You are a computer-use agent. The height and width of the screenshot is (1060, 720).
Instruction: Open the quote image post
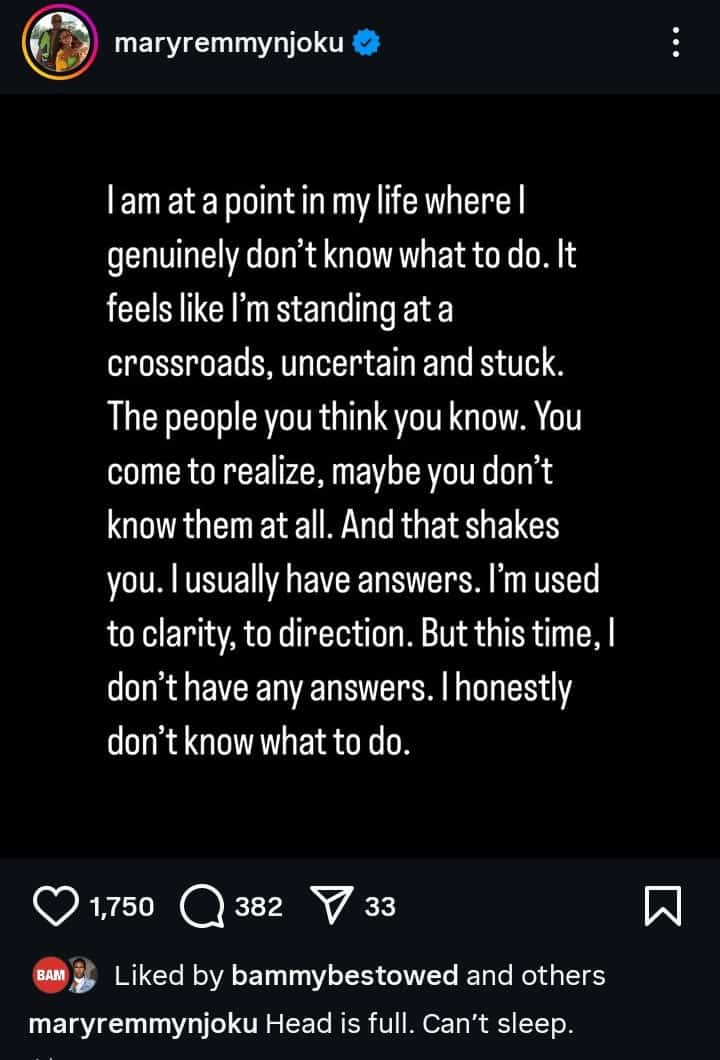tap(360, 475)
